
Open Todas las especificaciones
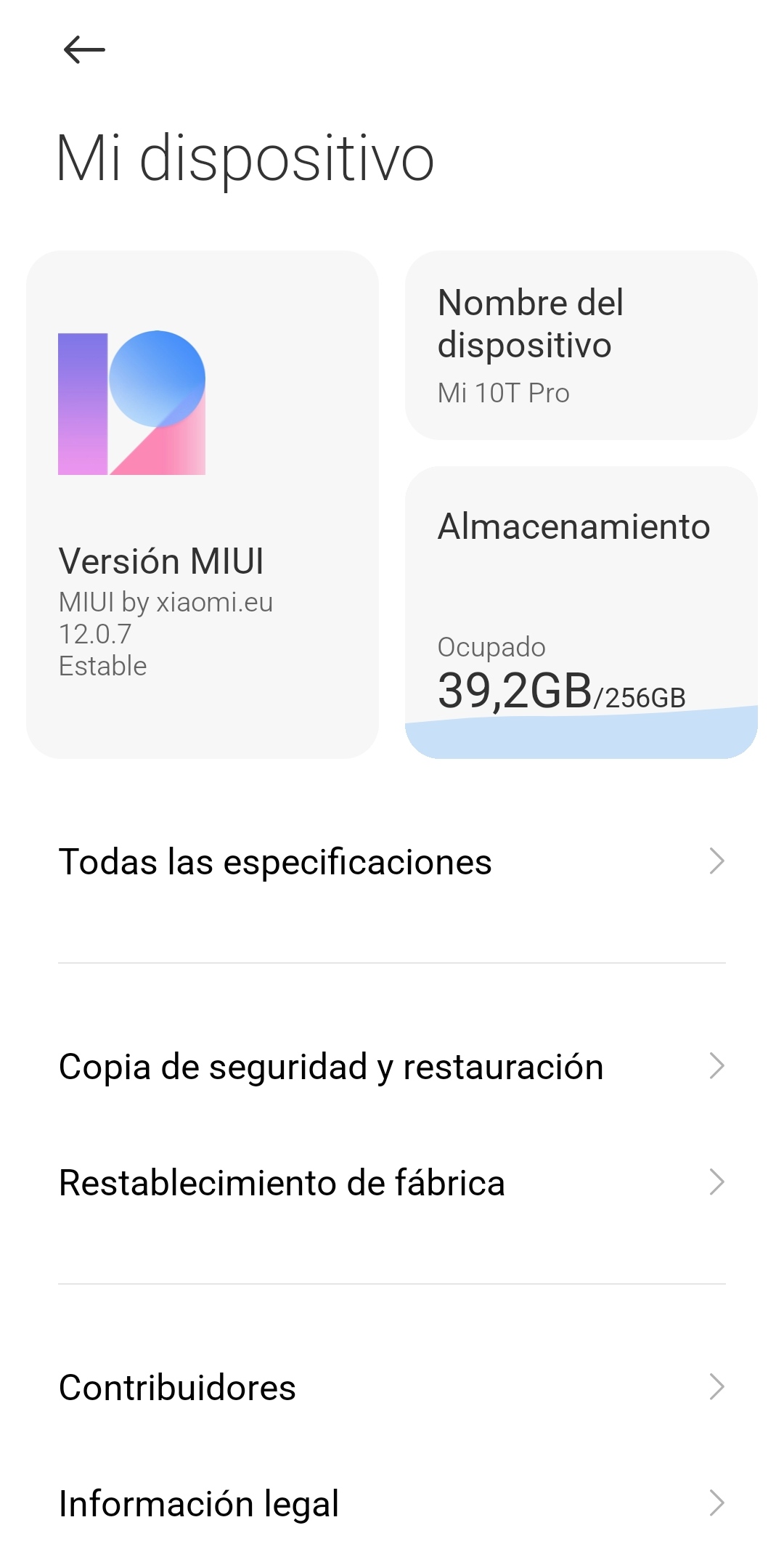pos(392,862)
